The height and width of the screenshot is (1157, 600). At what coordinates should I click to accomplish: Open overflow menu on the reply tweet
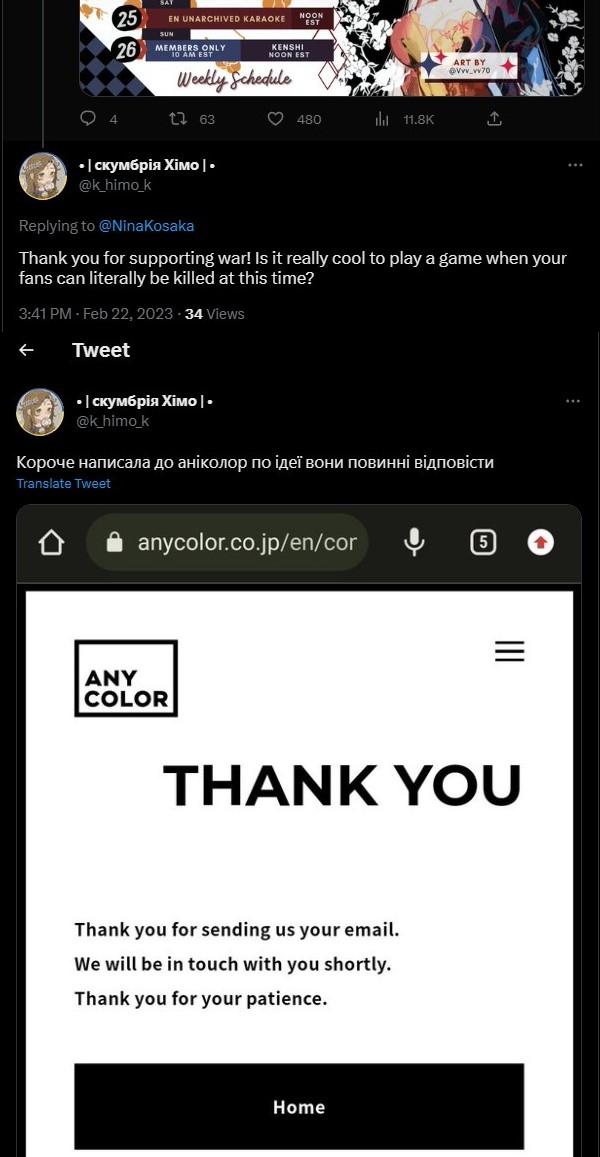tap(575, 165)
